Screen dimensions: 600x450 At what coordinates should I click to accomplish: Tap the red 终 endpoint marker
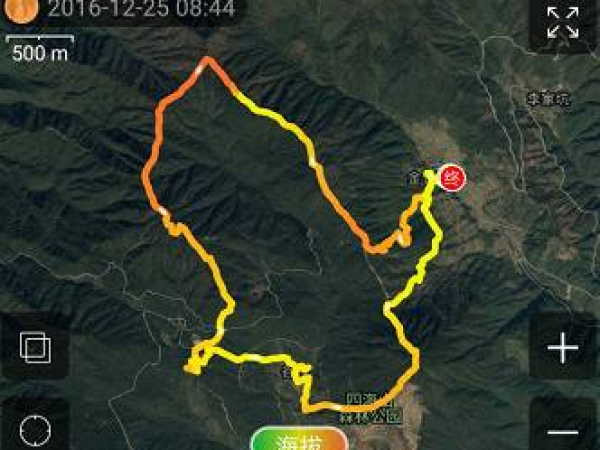(x=451, y=179)
